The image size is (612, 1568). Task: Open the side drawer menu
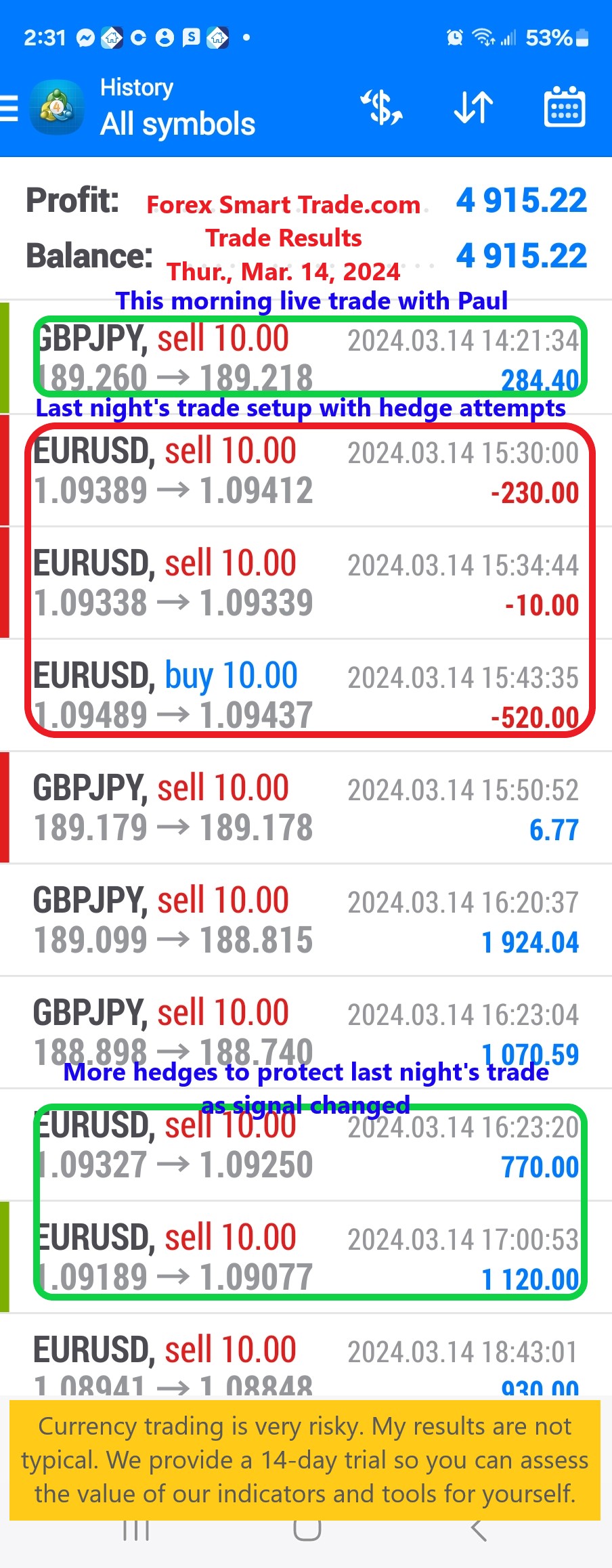point(9,108)
